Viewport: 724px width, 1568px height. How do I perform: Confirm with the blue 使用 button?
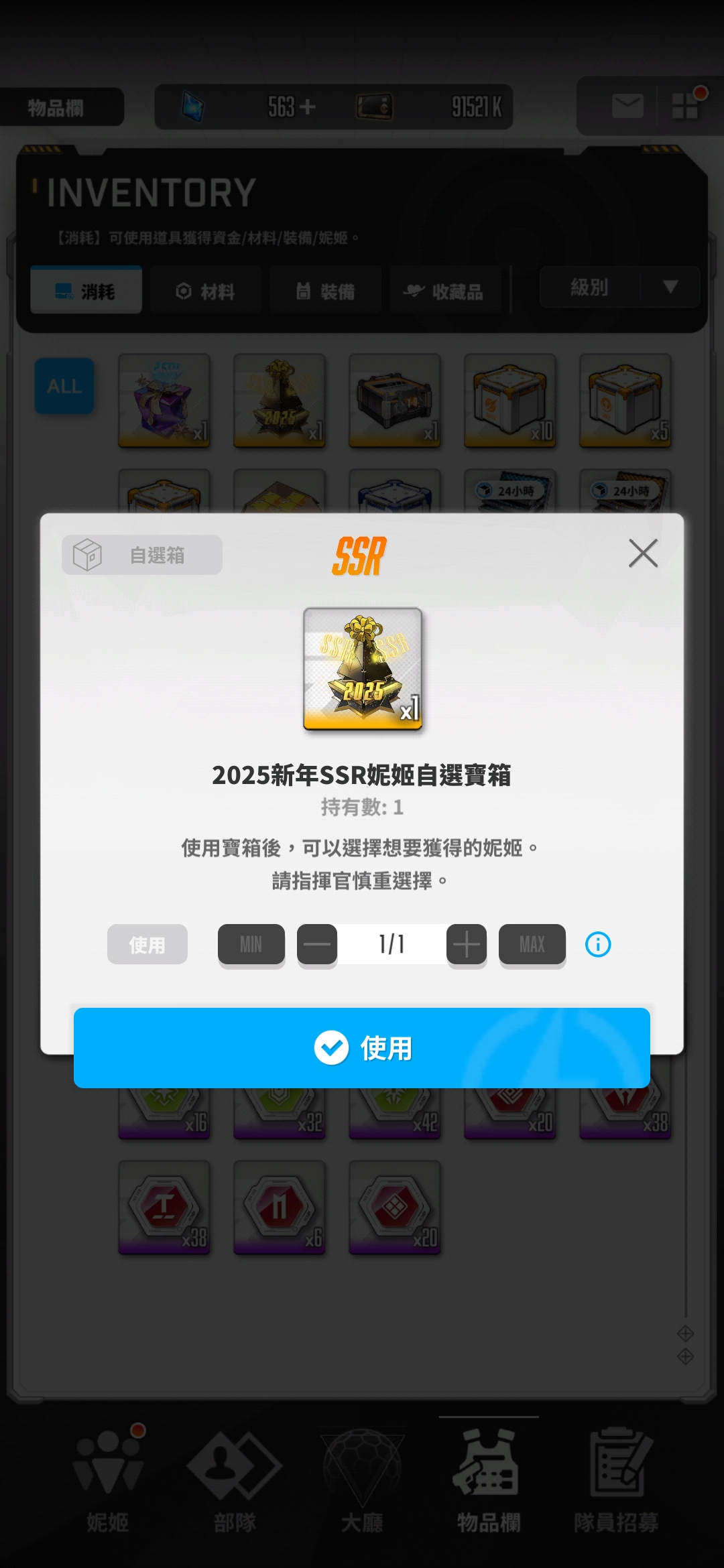point(362,1047)
